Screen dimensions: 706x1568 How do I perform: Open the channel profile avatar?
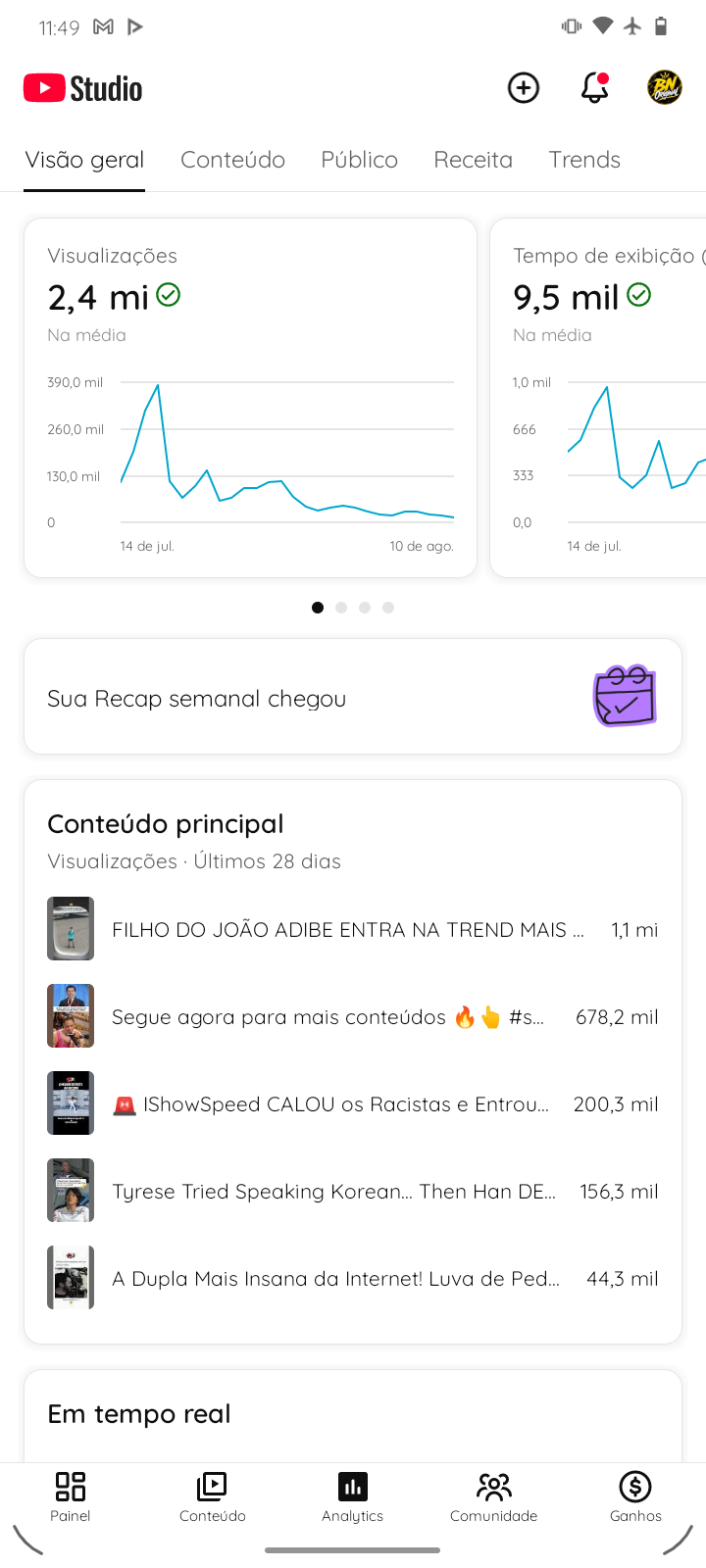[665, 88]
